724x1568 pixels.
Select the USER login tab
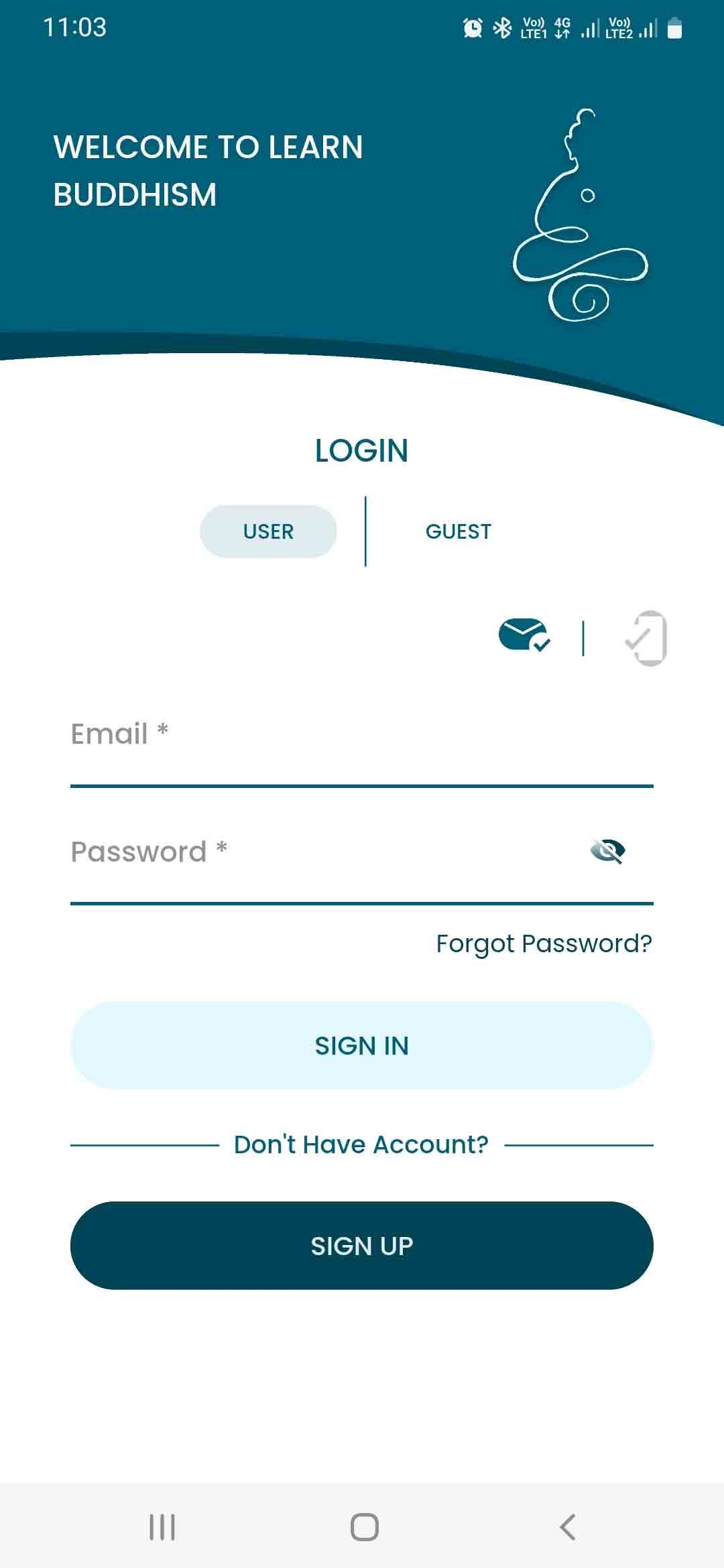point(268,531)
